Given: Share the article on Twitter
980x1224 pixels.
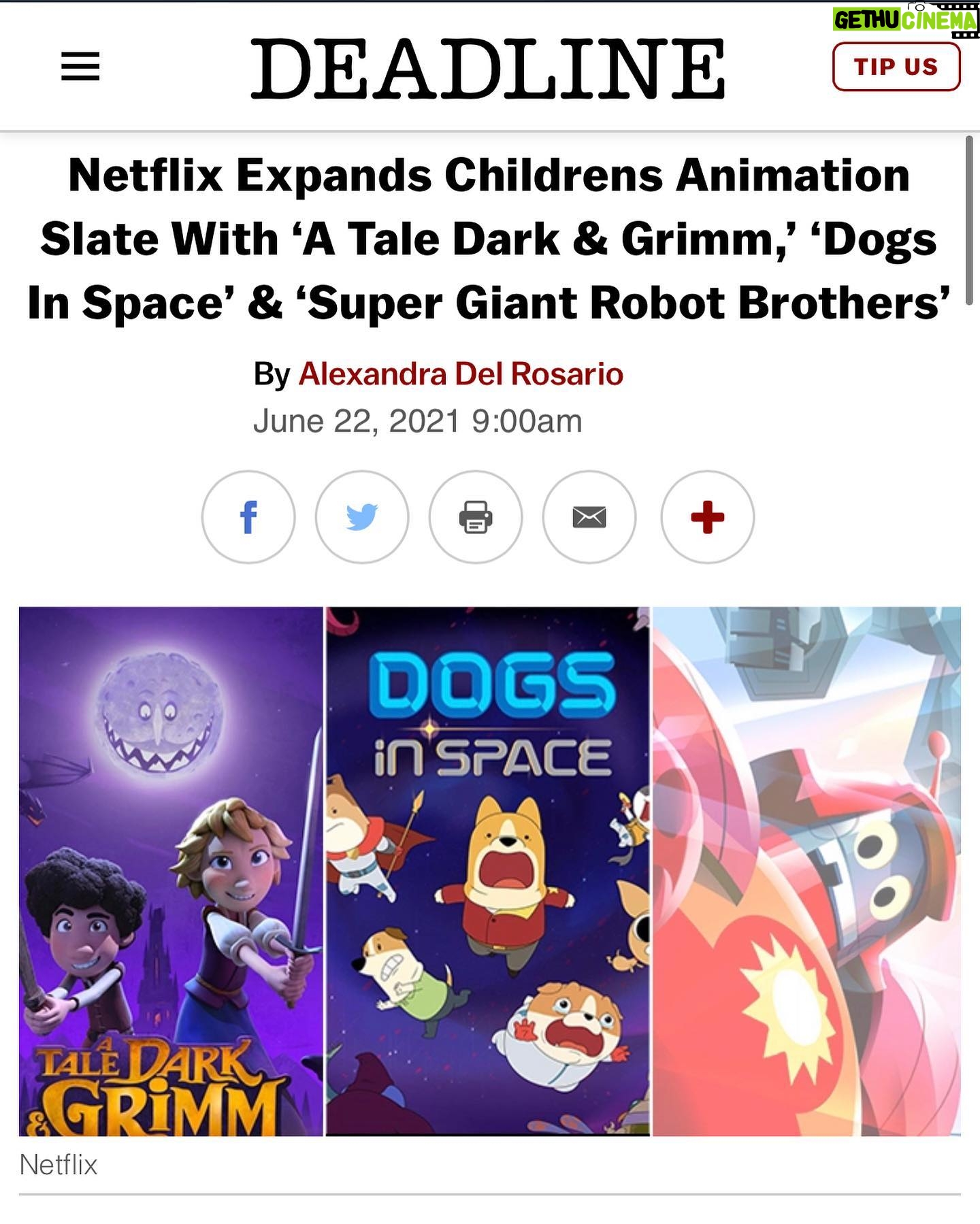Looking at the screenshot, I should pos(362,517).
